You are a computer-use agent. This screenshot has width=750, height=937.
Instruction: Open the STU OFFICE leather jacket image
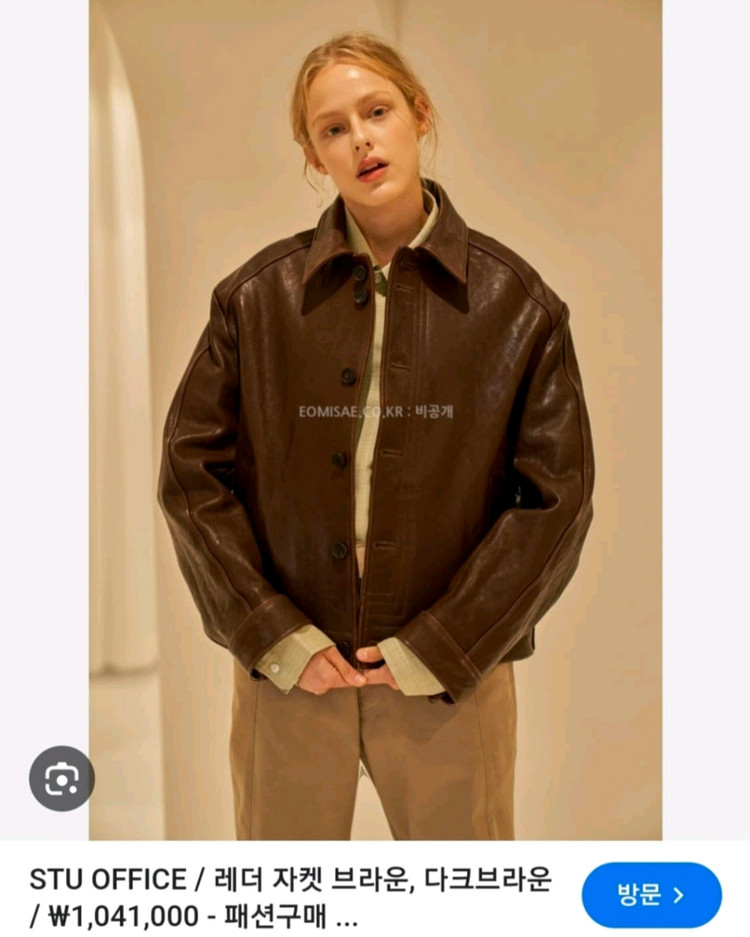coord(375,420)
